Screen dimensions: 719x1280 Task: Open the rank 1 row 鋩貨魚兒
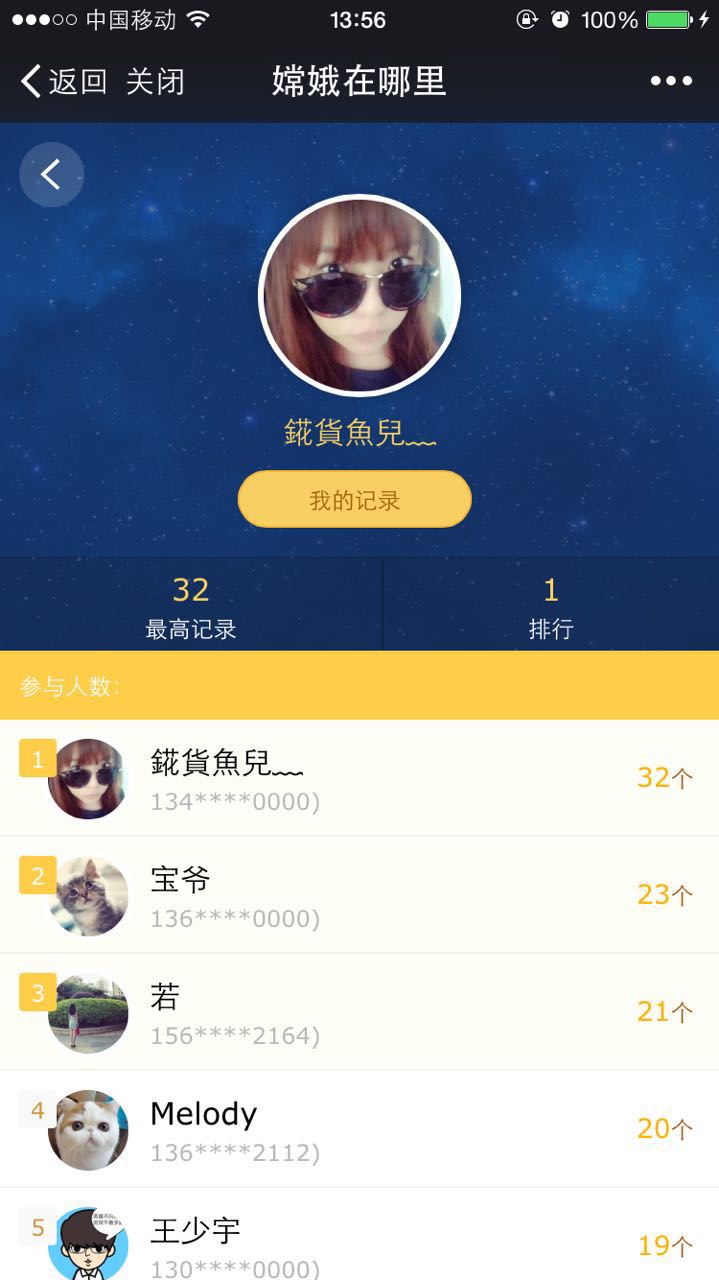point(359,778)
